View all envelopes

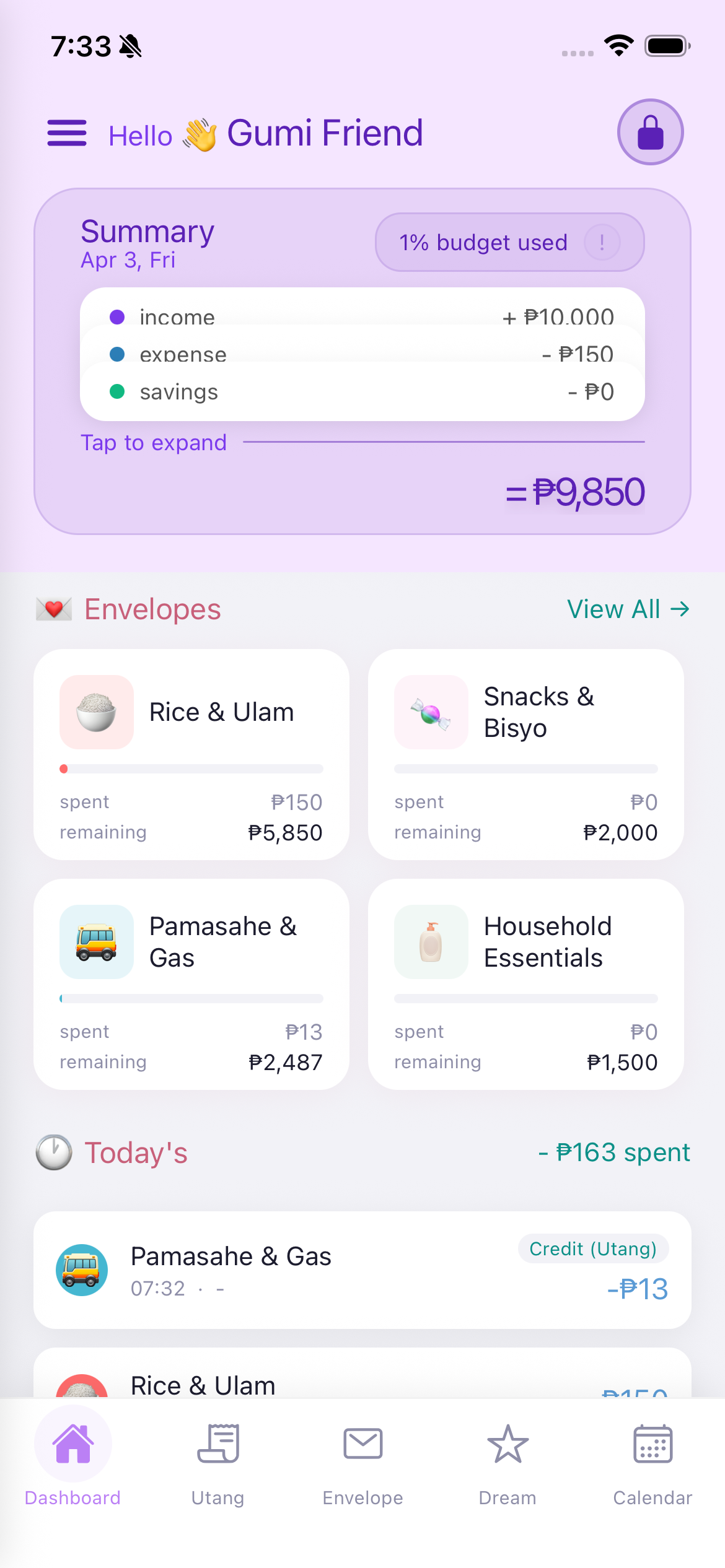pyautogui.click(x=628, y=609)
